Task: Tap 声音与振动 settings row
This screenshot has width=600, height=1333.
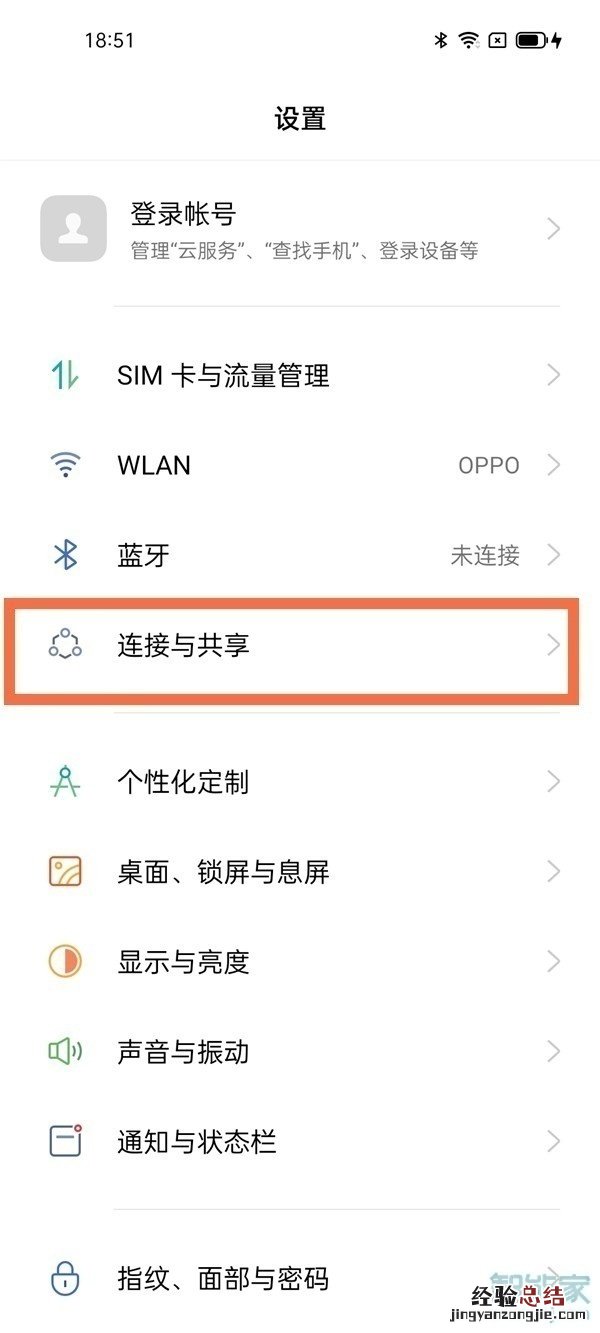Action: pos(300,1052)
